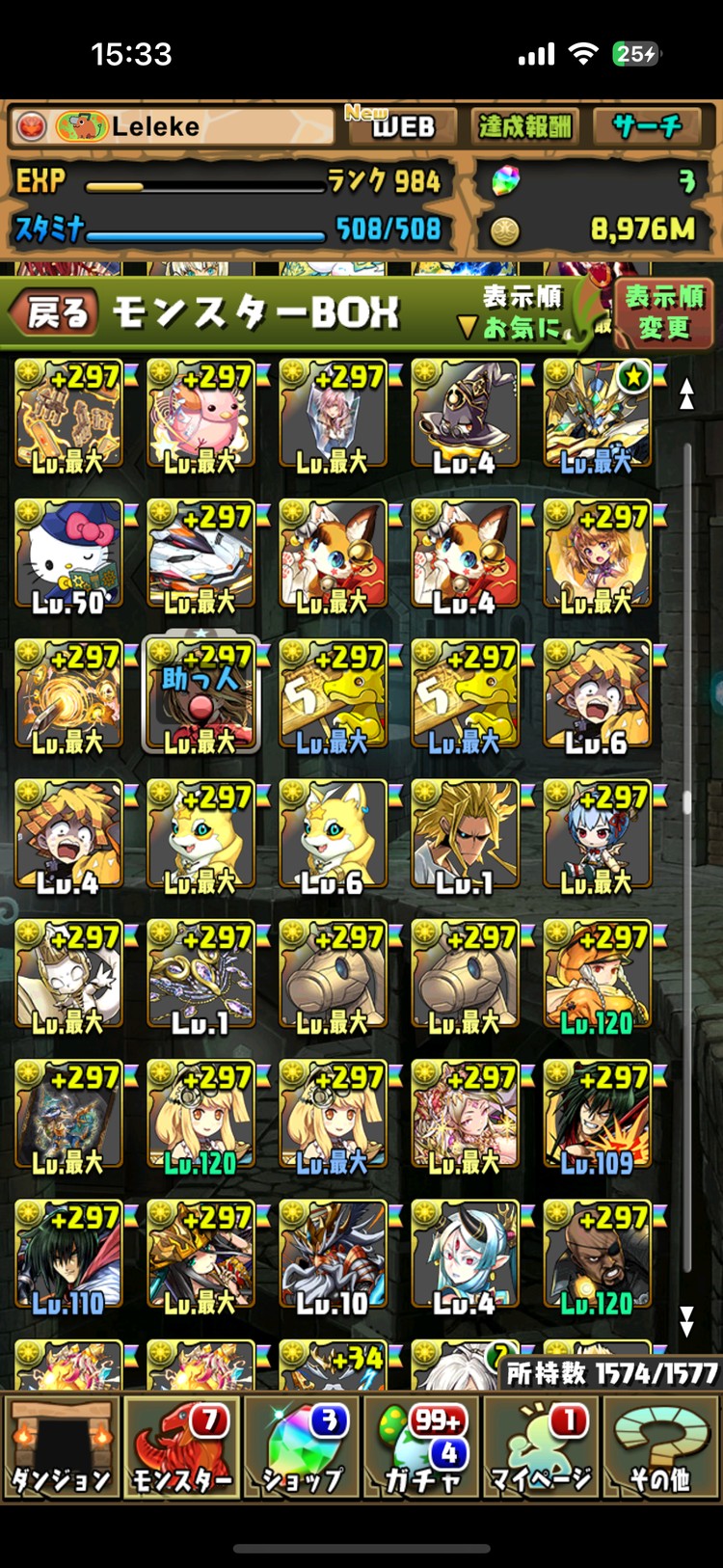
Task: Tap the 戻る back button
Action: [x=54, y=313]
